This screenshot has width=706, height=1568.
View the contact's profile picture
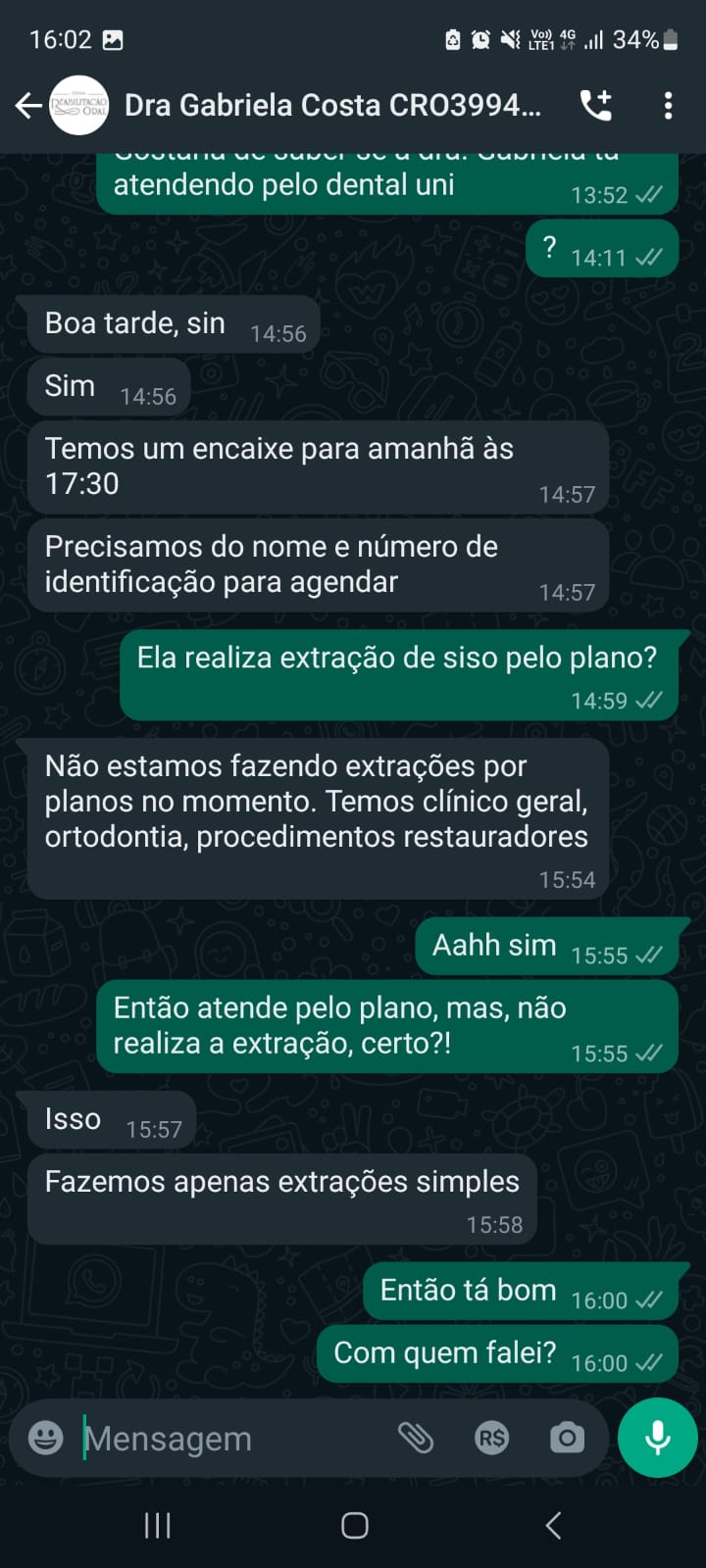79,106
